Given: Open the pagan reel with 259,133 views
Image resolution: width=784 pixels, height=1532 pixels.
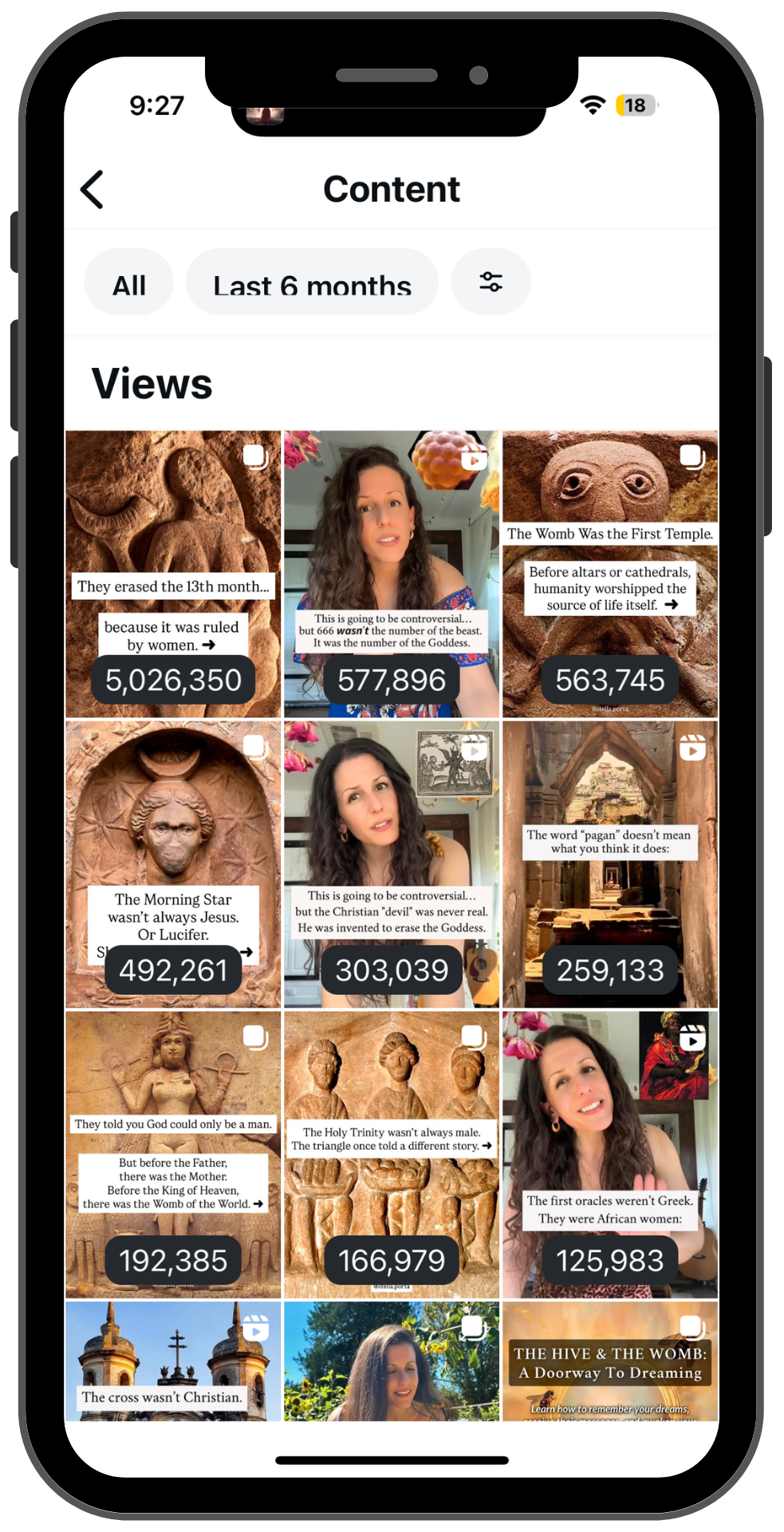Looking at the screenshot, I should [610, 864].
